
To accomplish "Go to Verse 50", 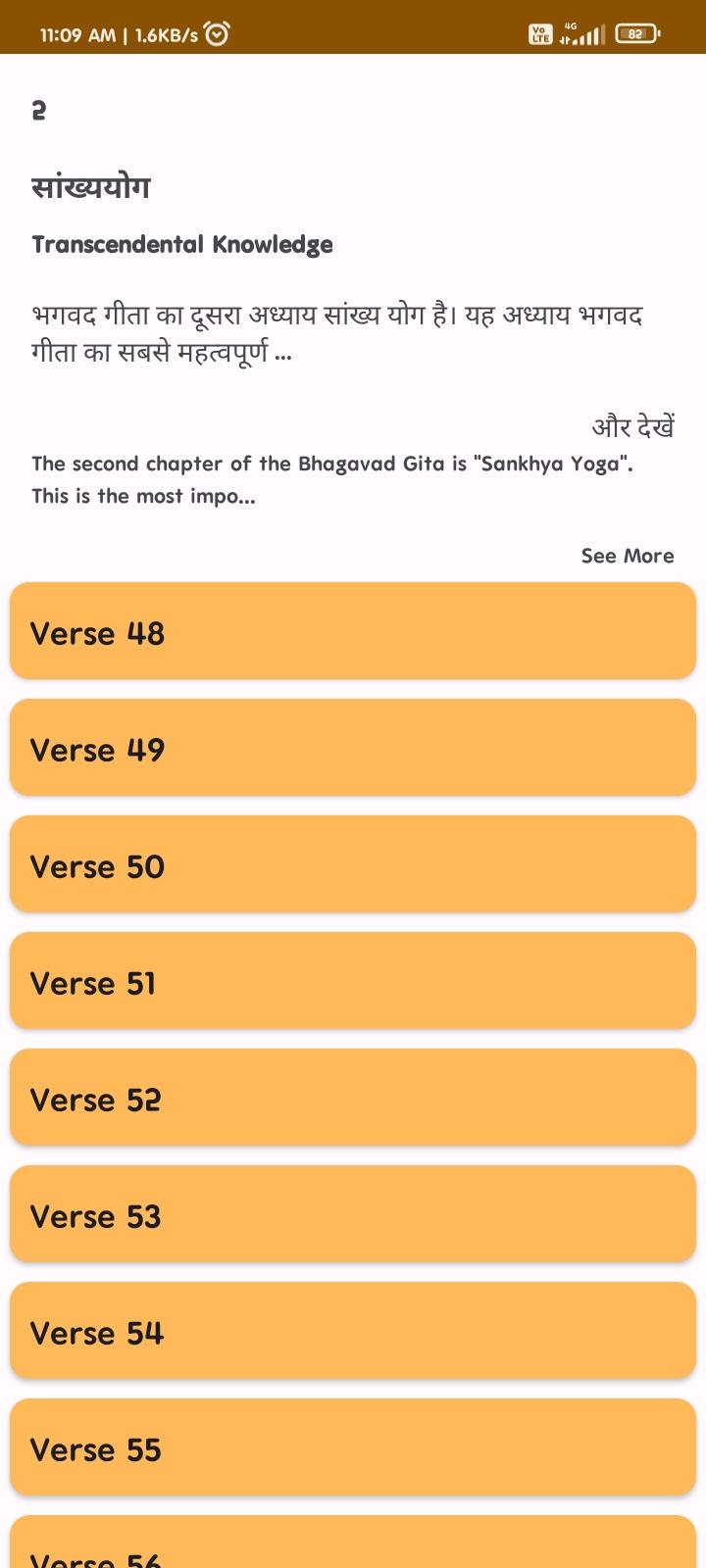I will coord(353,864).
